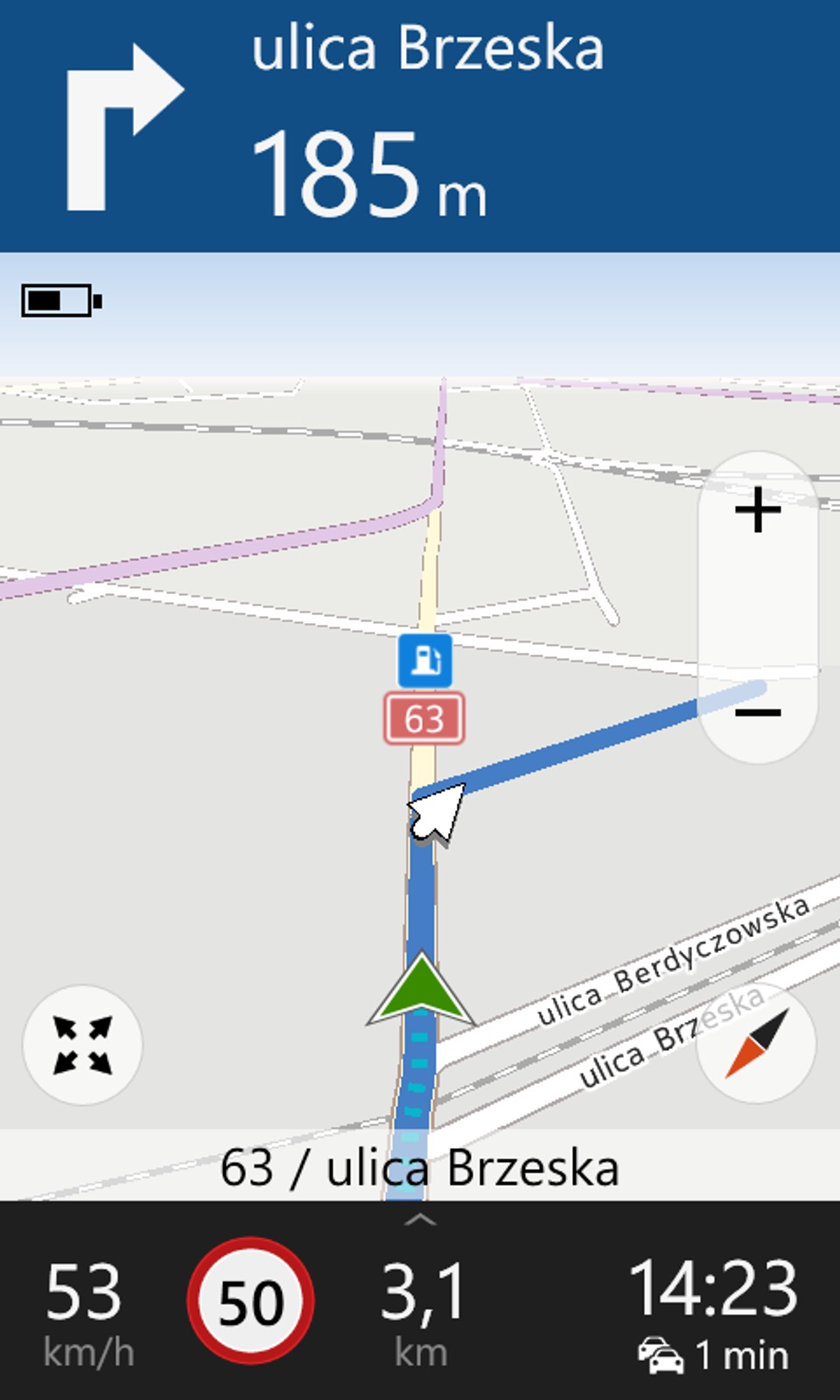The height and width of the screenshot is (1400, 840).
Task: Tap the 3,1 km remaining distance
Action: click(x=422, y=1310)
